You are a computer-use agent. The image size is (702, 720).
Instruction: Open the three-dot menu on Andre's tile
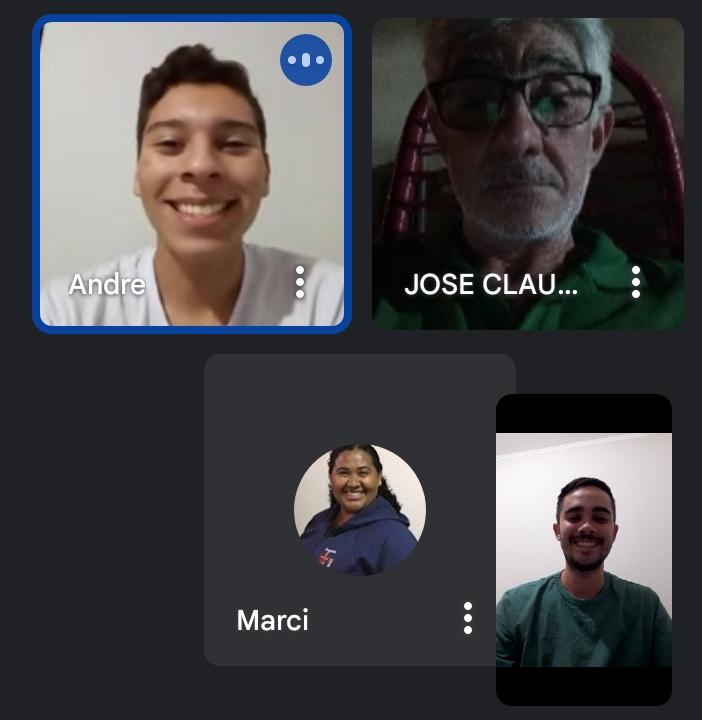point(300,283)
